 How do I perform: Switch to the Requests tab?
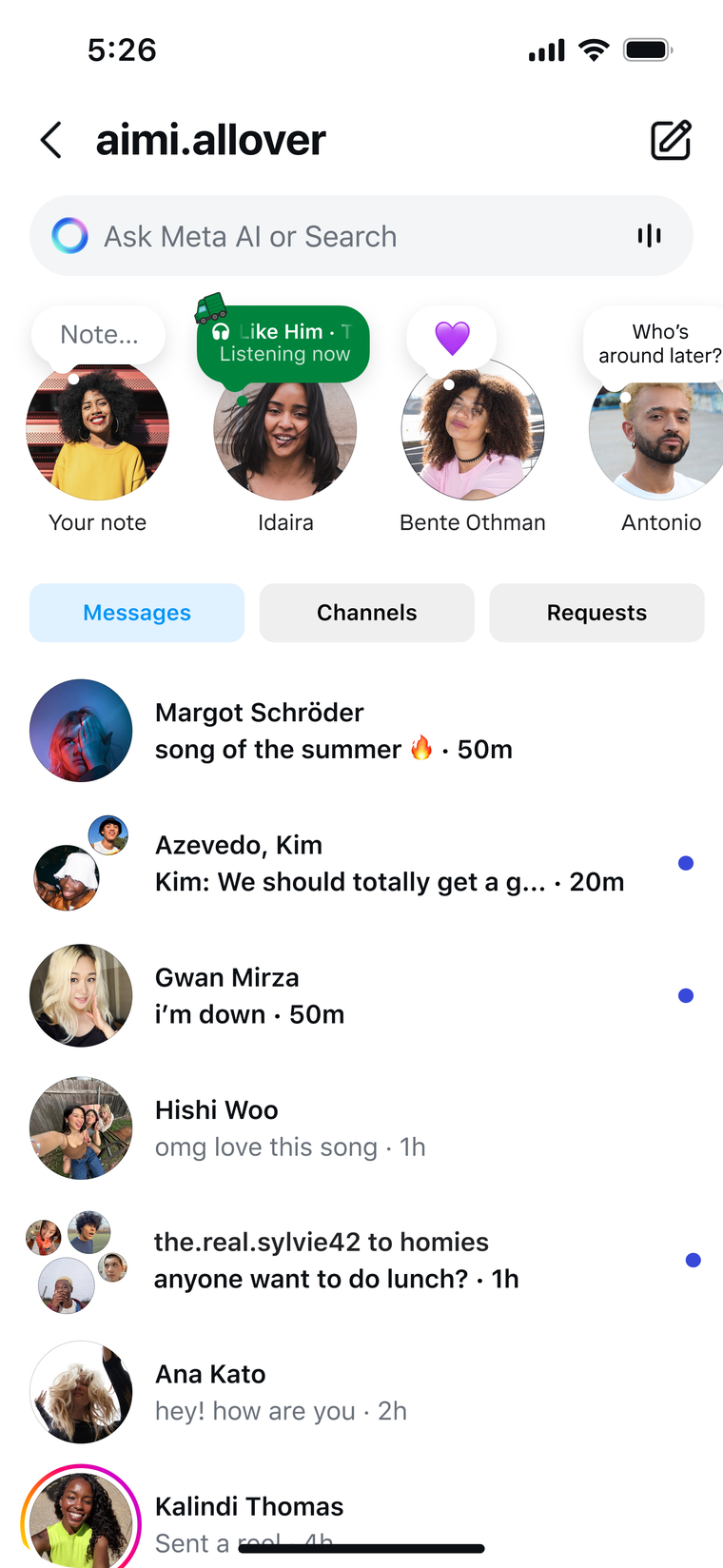(x=596, y=613)
